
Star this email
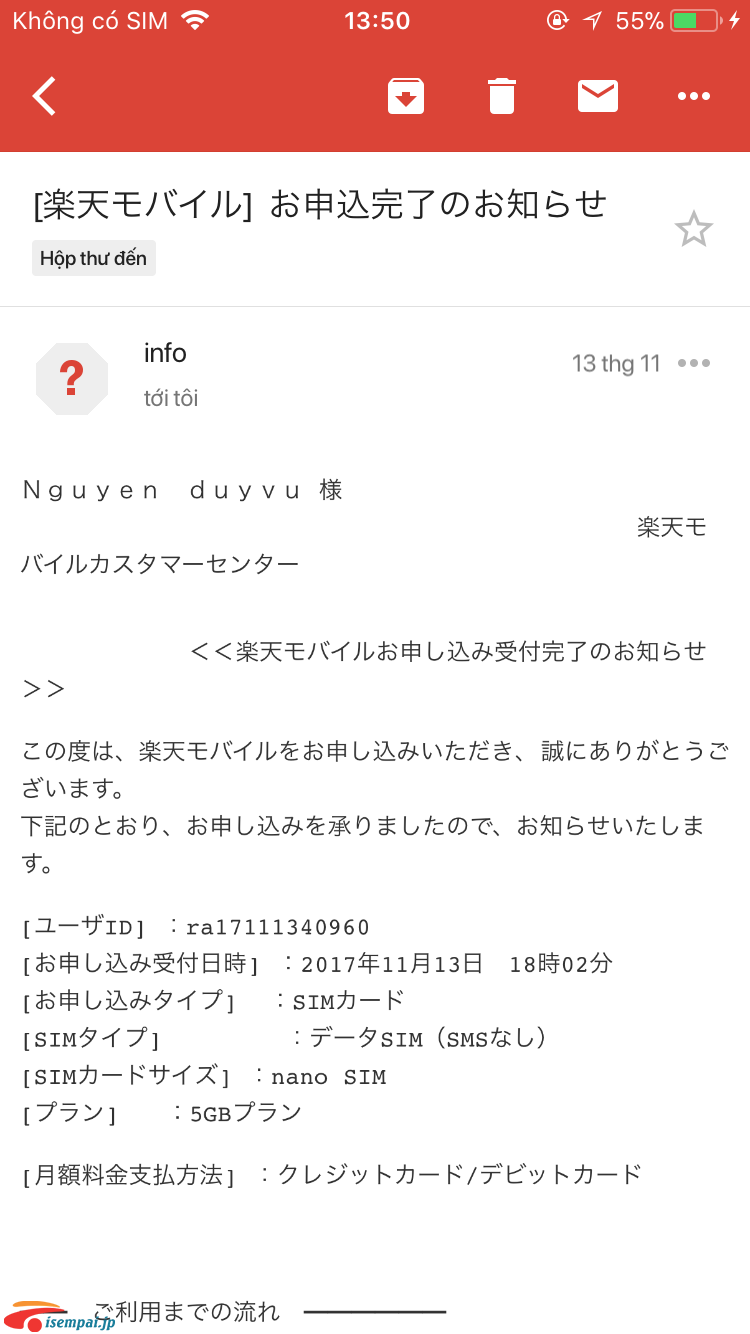[x=693, y=229]
